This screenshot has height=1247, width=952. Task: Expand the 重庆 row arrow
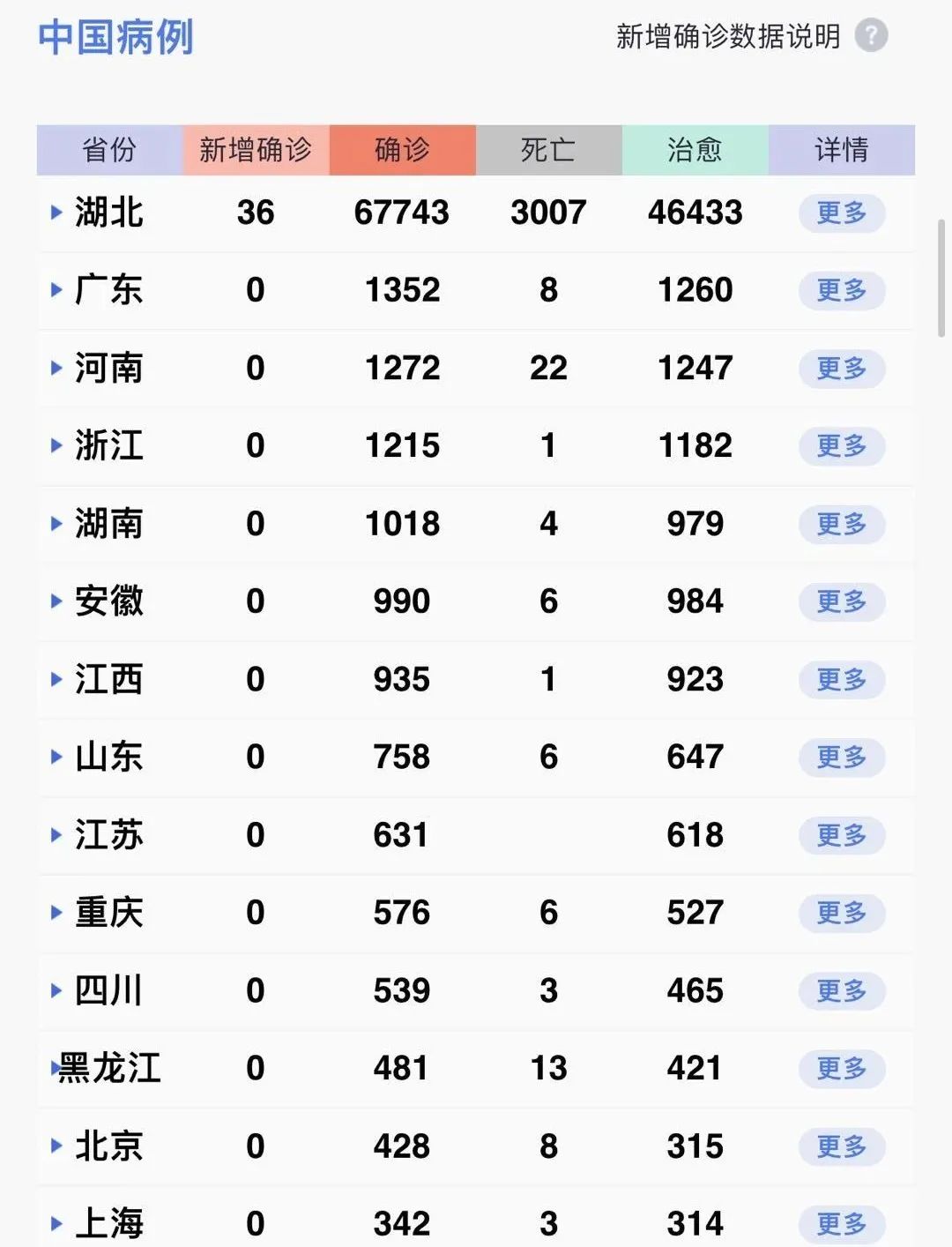pyautogui.click(x=56, y=913)
